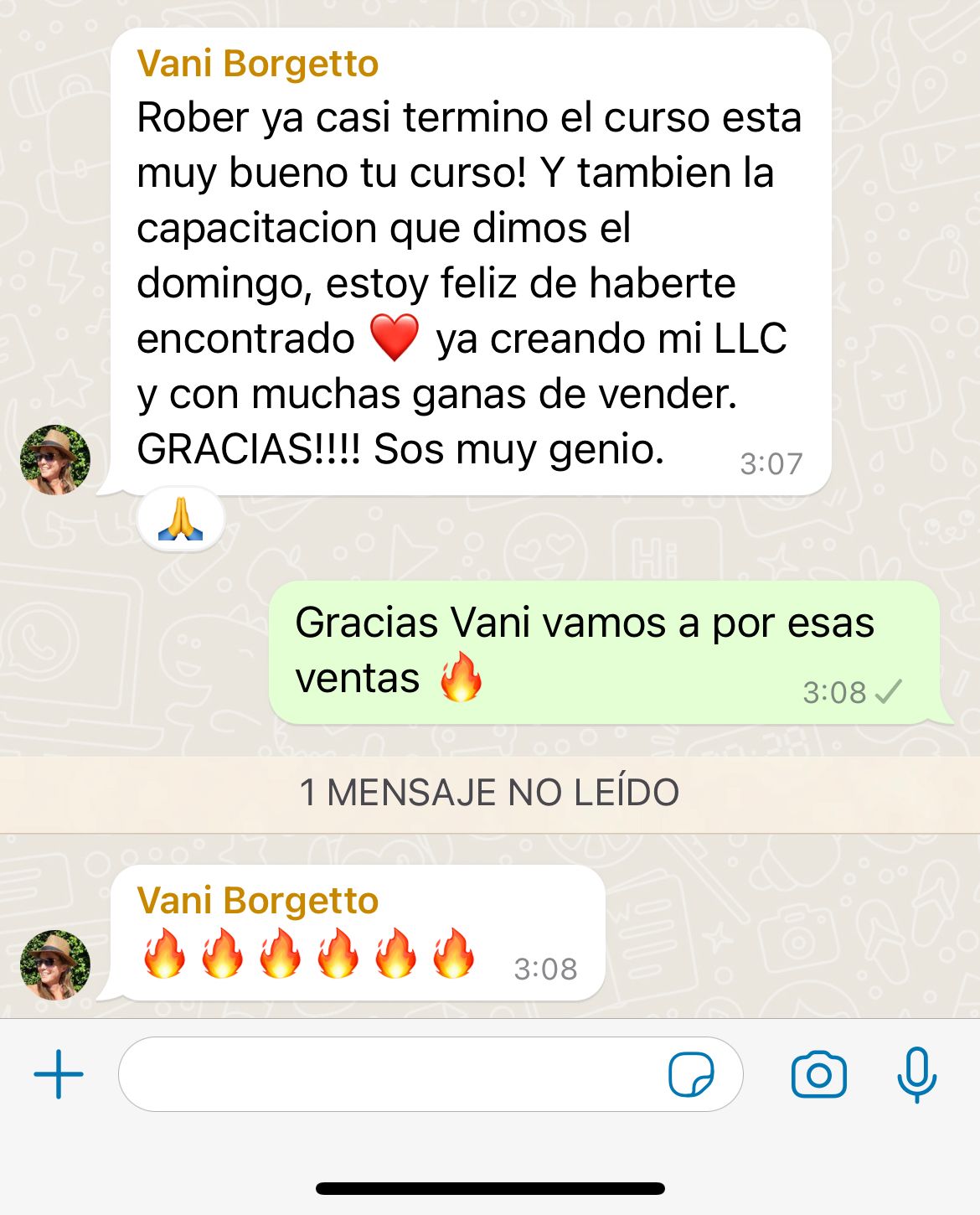
Task: Open Vani Borgetto's avatar beside the fire emojis
Action: pos(55,965)
